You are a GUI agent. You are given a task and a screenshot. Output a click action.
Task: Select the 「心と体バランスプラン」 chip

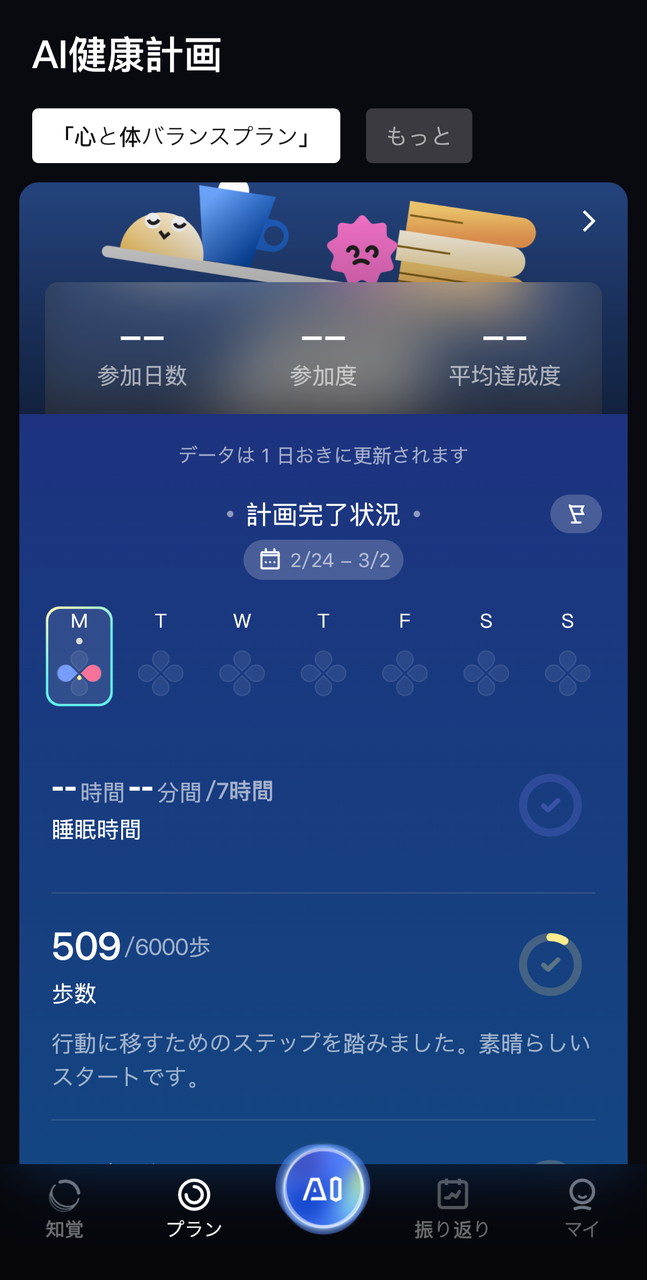pos(186,136)
